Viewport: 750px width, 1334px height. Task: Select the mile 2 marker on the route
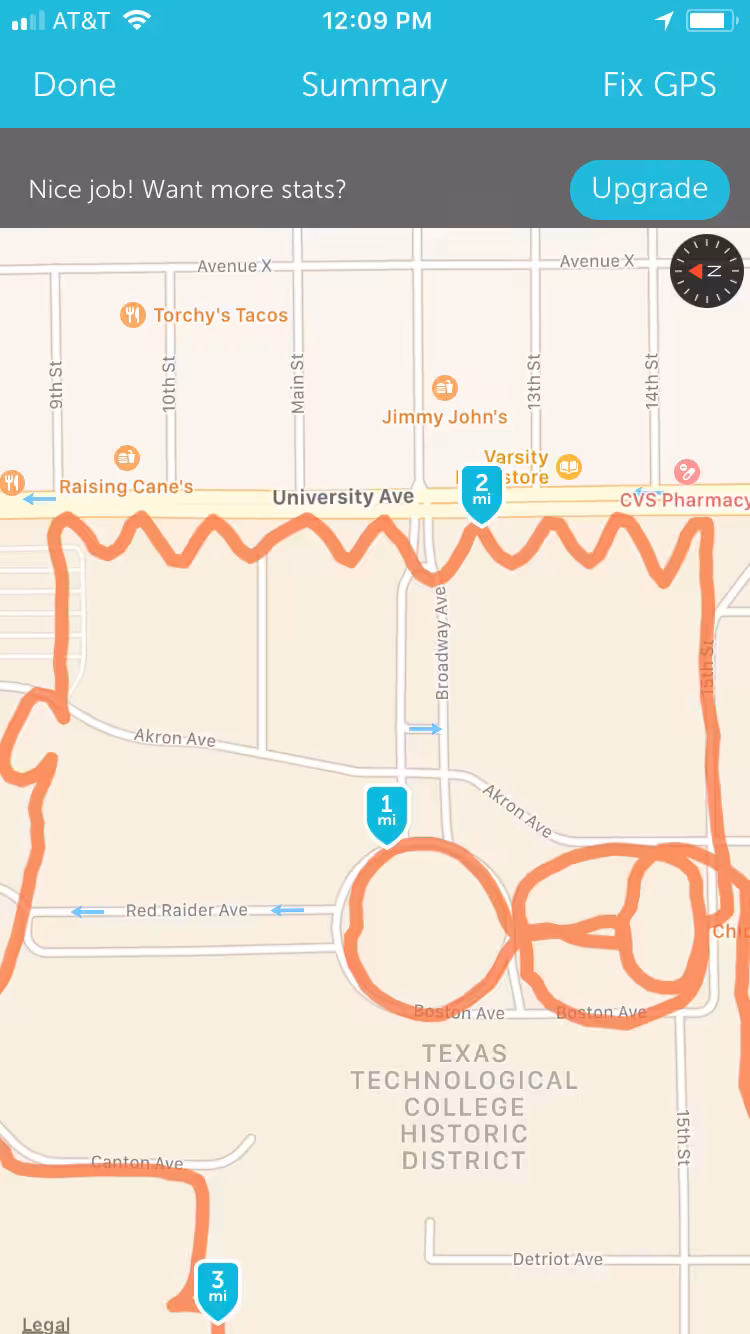click(x=481, y=494)
